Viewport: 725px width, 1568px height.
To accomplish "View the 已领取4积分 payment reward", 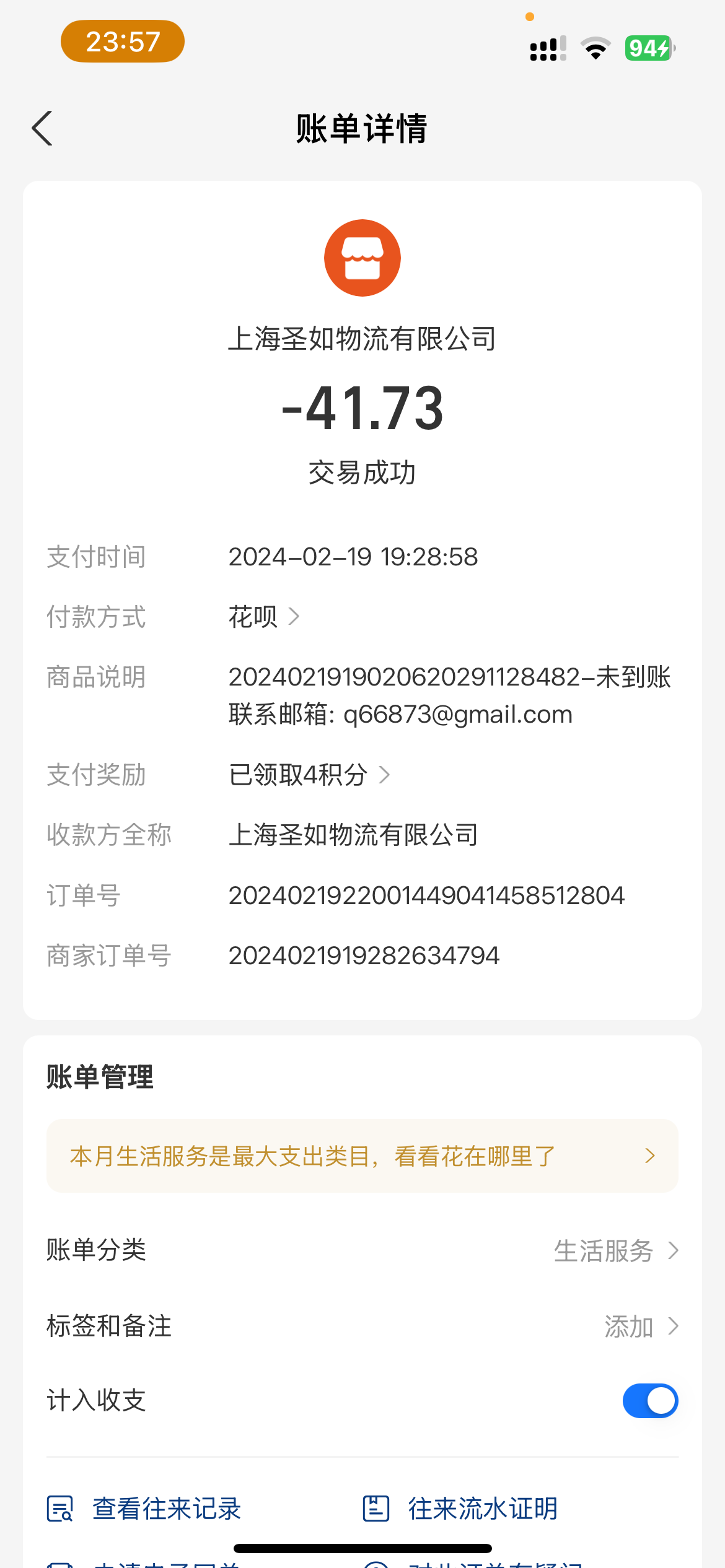I will coord(309,775).
